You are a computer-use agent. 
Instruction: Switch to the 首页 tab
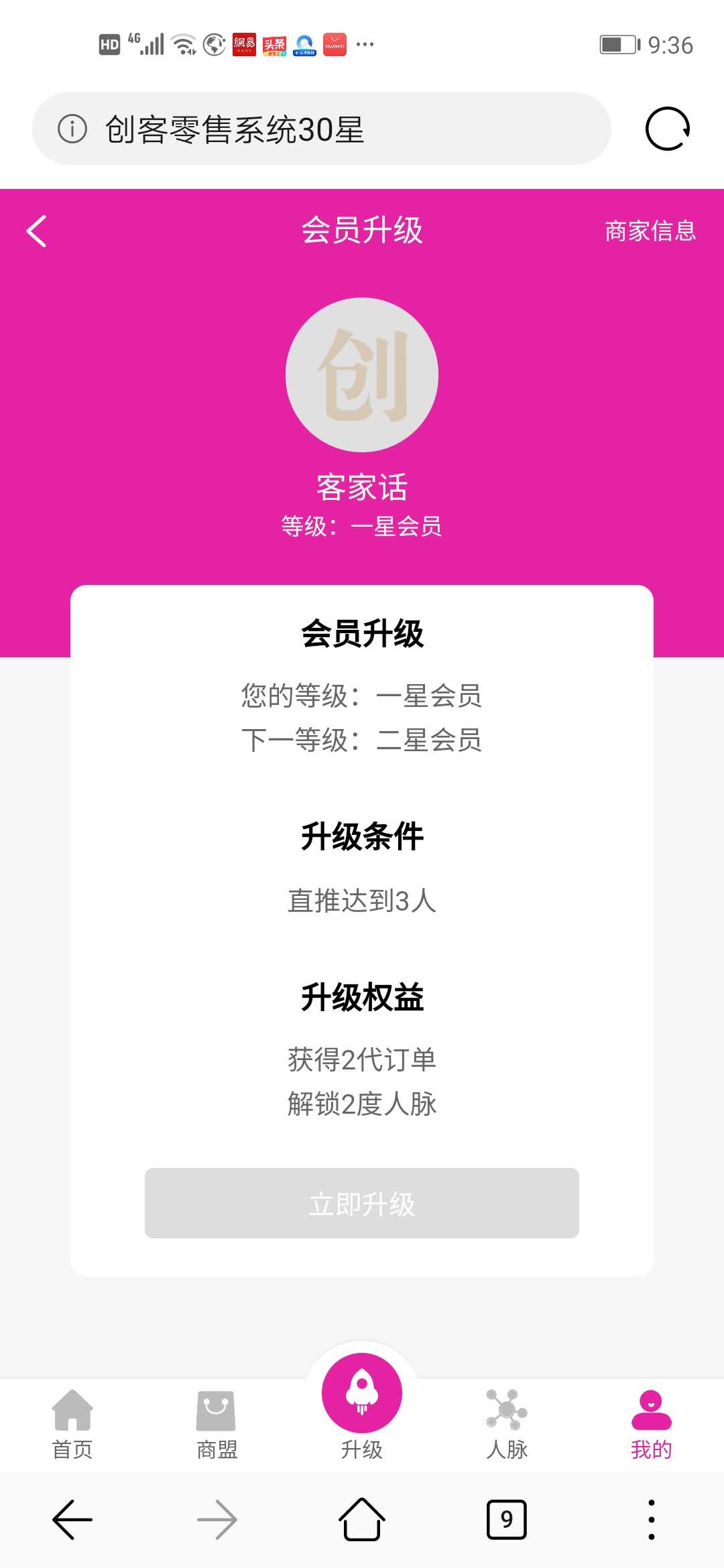point(72,1425)
